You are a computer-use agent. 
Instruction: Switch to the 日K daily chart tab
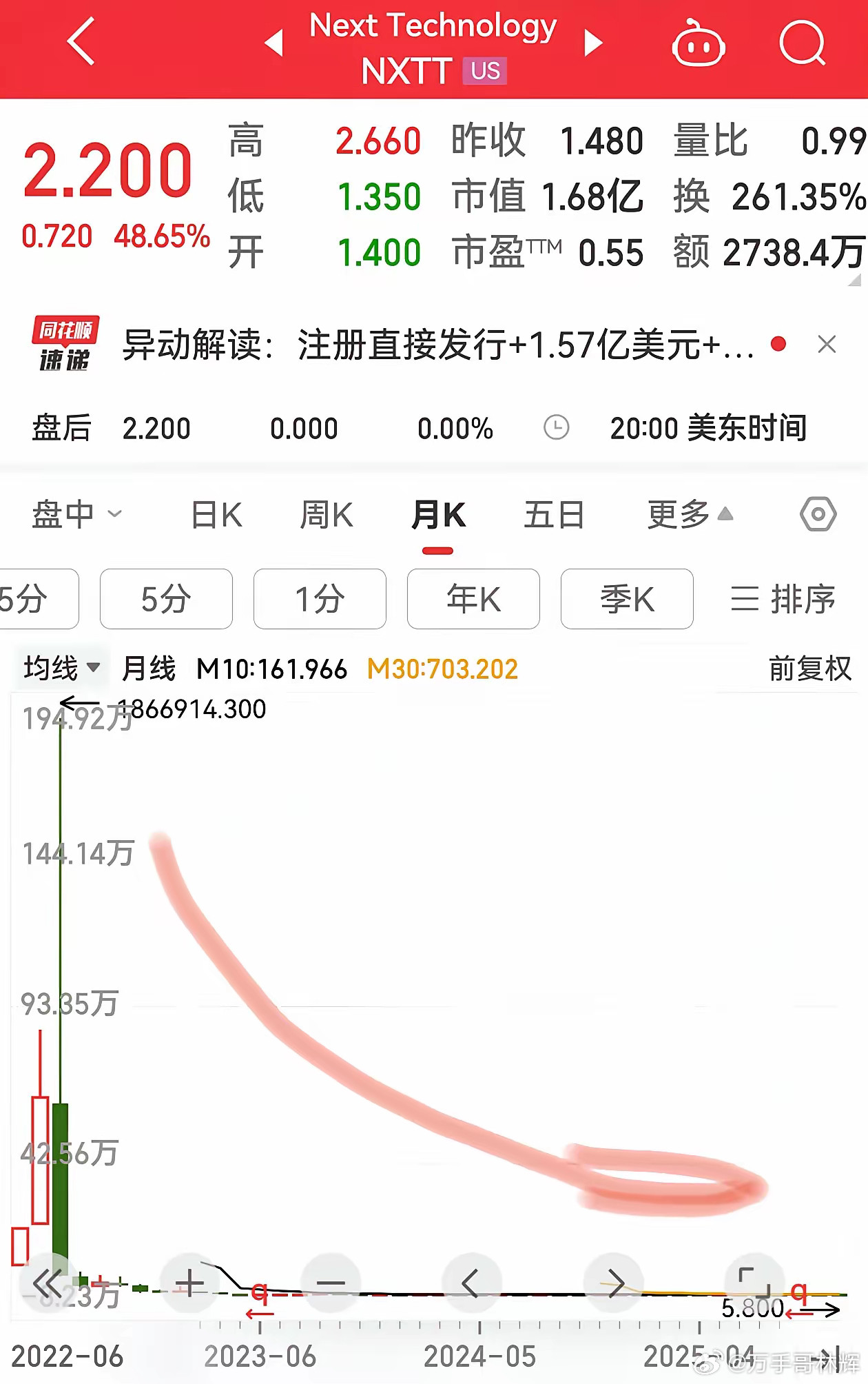click(216, 513)
